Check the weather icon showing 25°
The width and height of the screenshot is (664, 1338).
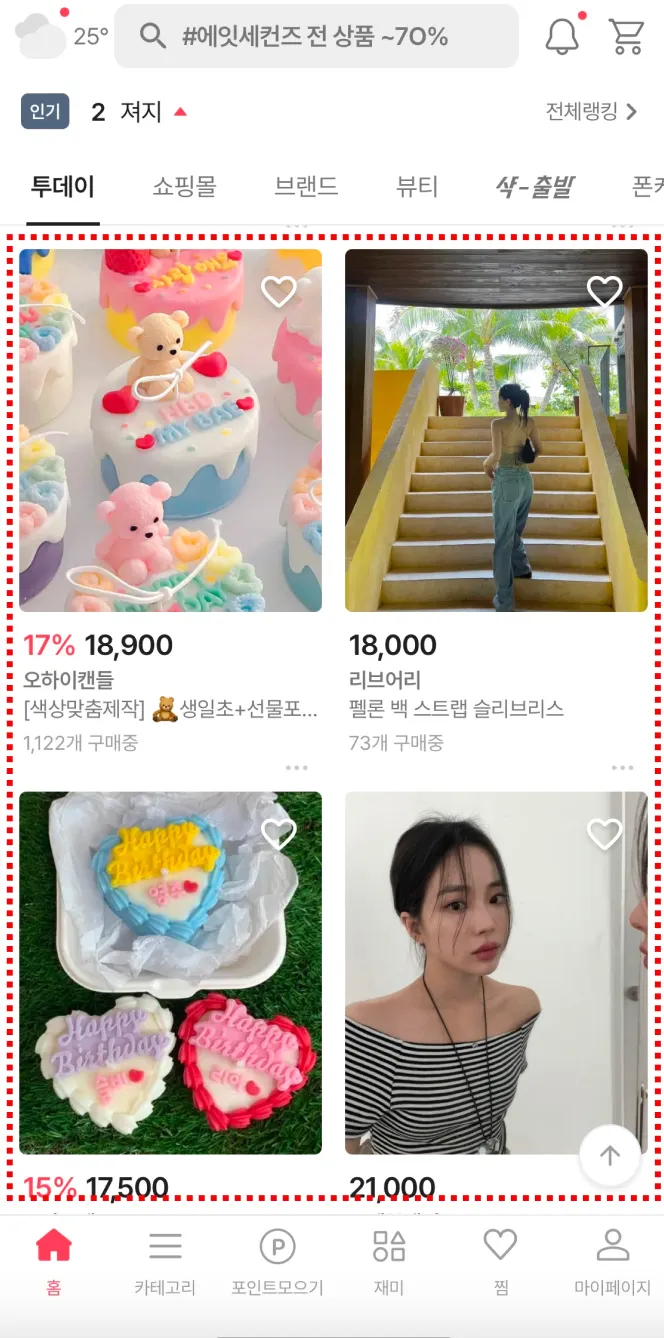click(x=40, y=36)
